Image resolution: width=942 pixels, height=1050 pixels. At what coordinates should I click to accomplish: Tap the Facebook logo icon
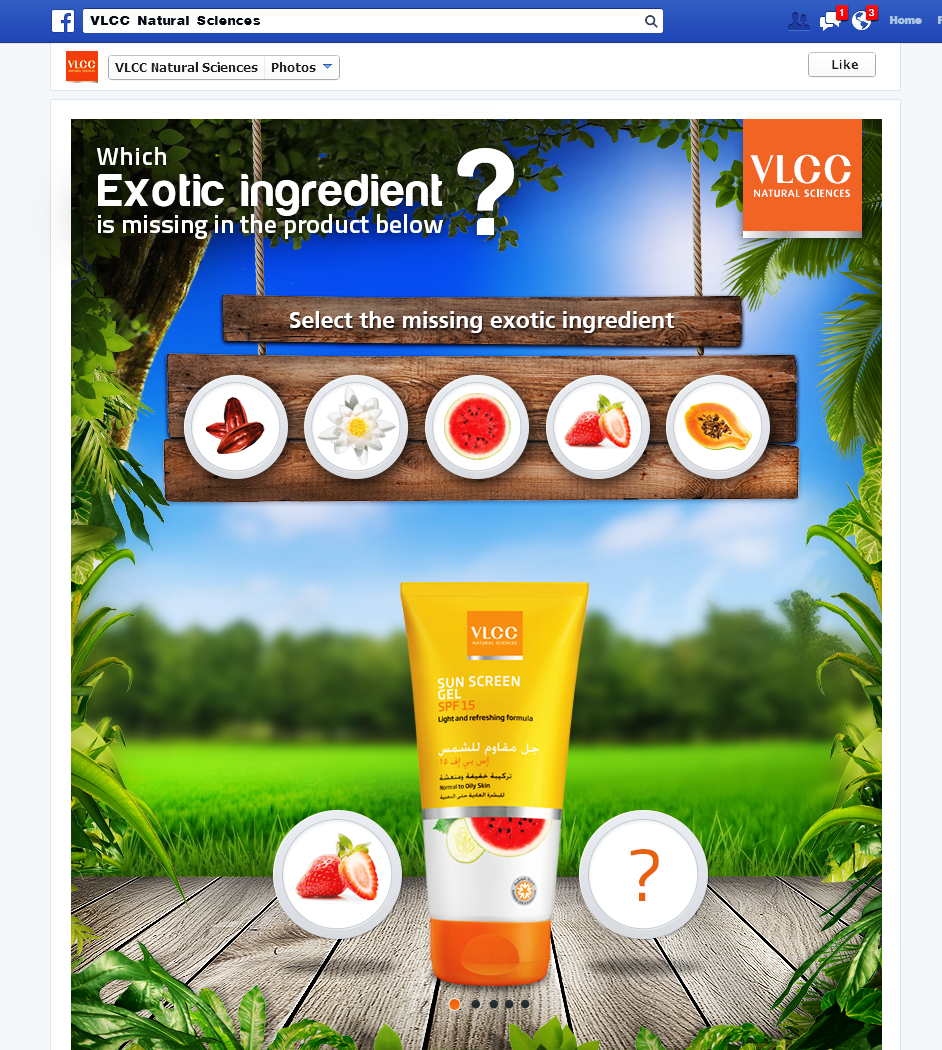coord(63,20)
